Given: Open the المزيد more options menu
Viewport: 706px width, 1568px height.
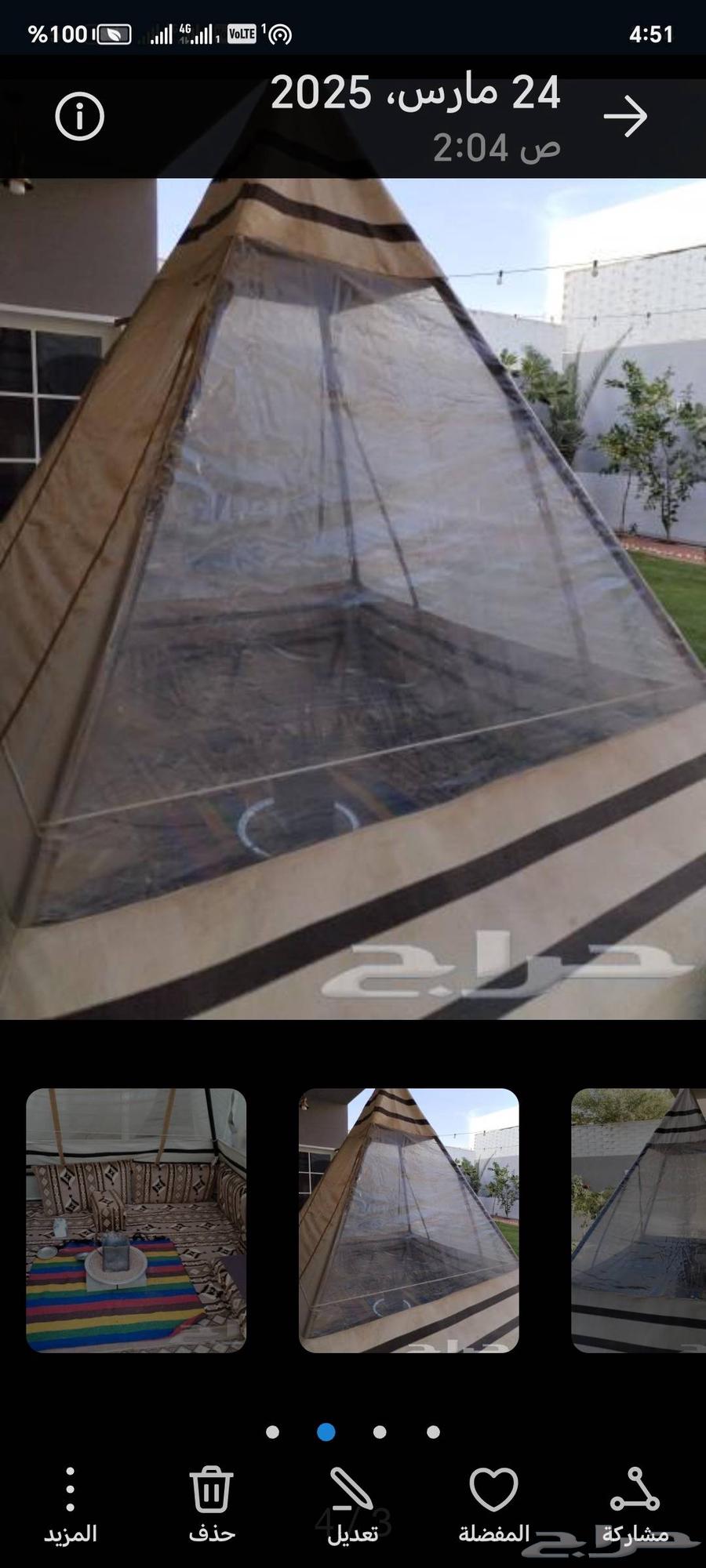Looking at the screenshot, I should (x=71, y=1504).
